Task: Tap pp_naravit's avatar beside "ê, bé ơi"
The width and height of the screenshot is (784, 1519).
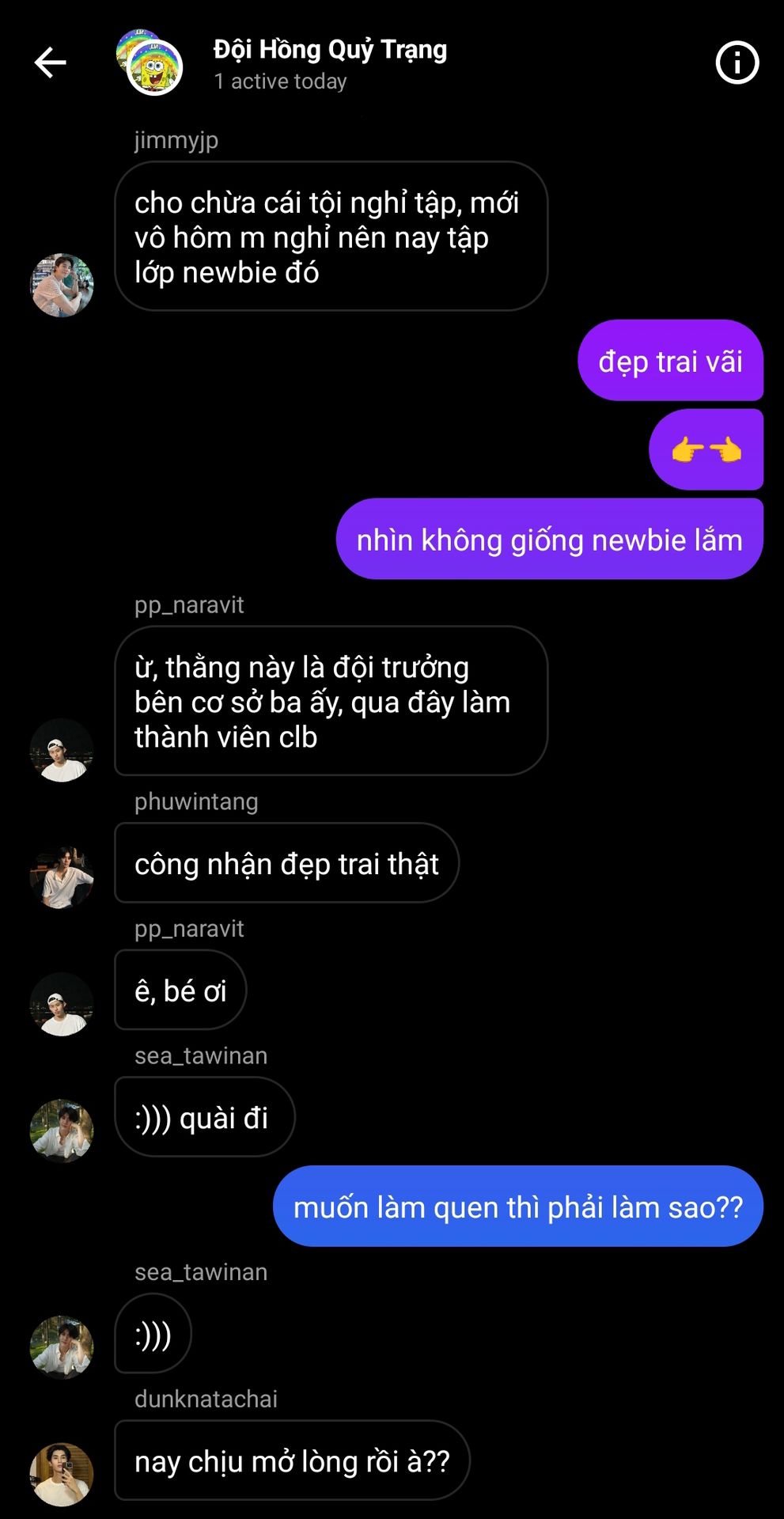Action: click(62, 1005)
